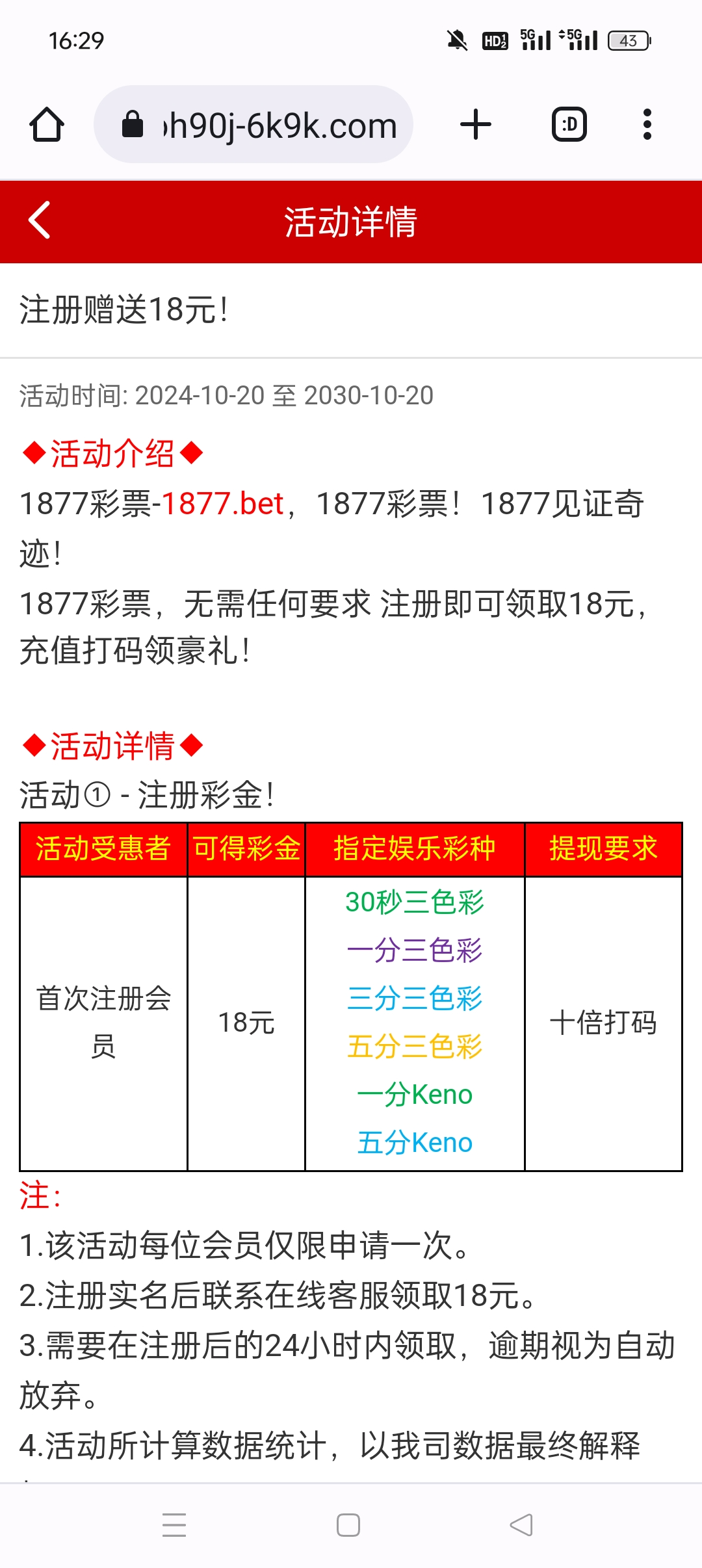Open a new browser tab
702x1568 pixels.
pos(476,124)
